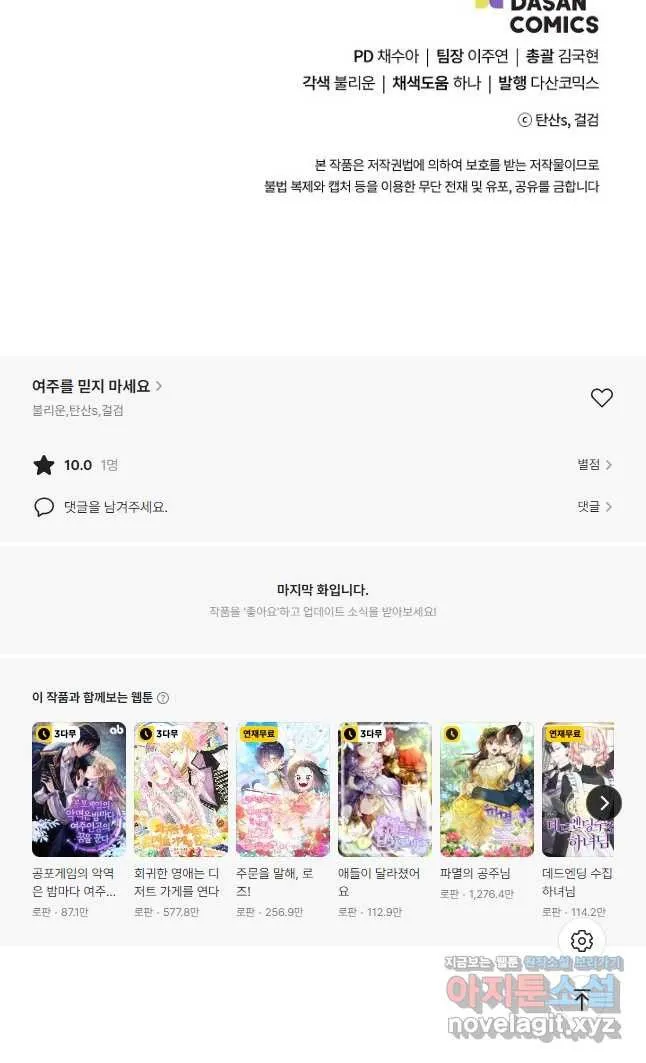Open the info icon beside 이 작품과 함께보는 웹툰
Viewport: 646px width, 1063px height.
click(163, 698)
